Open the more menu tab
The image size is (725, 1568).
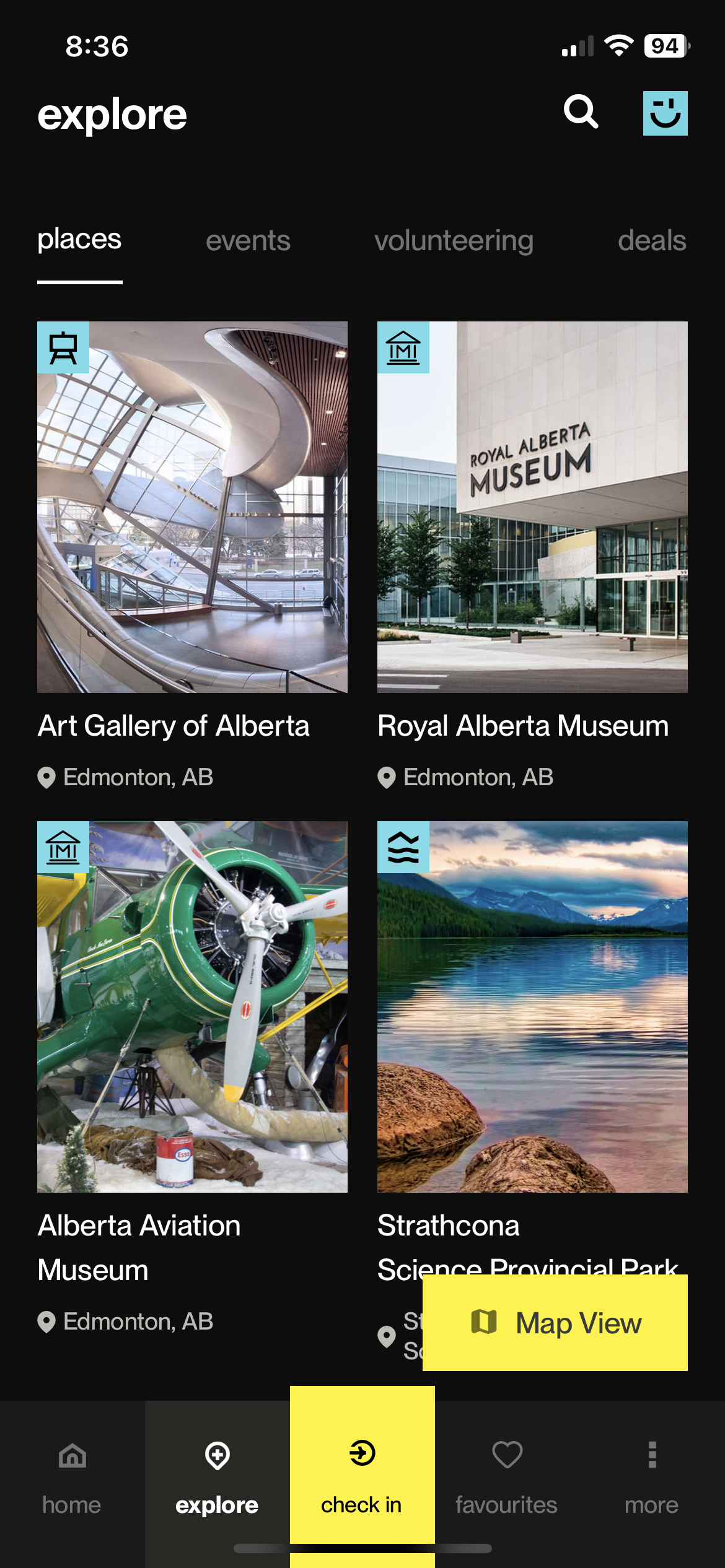651,1477
